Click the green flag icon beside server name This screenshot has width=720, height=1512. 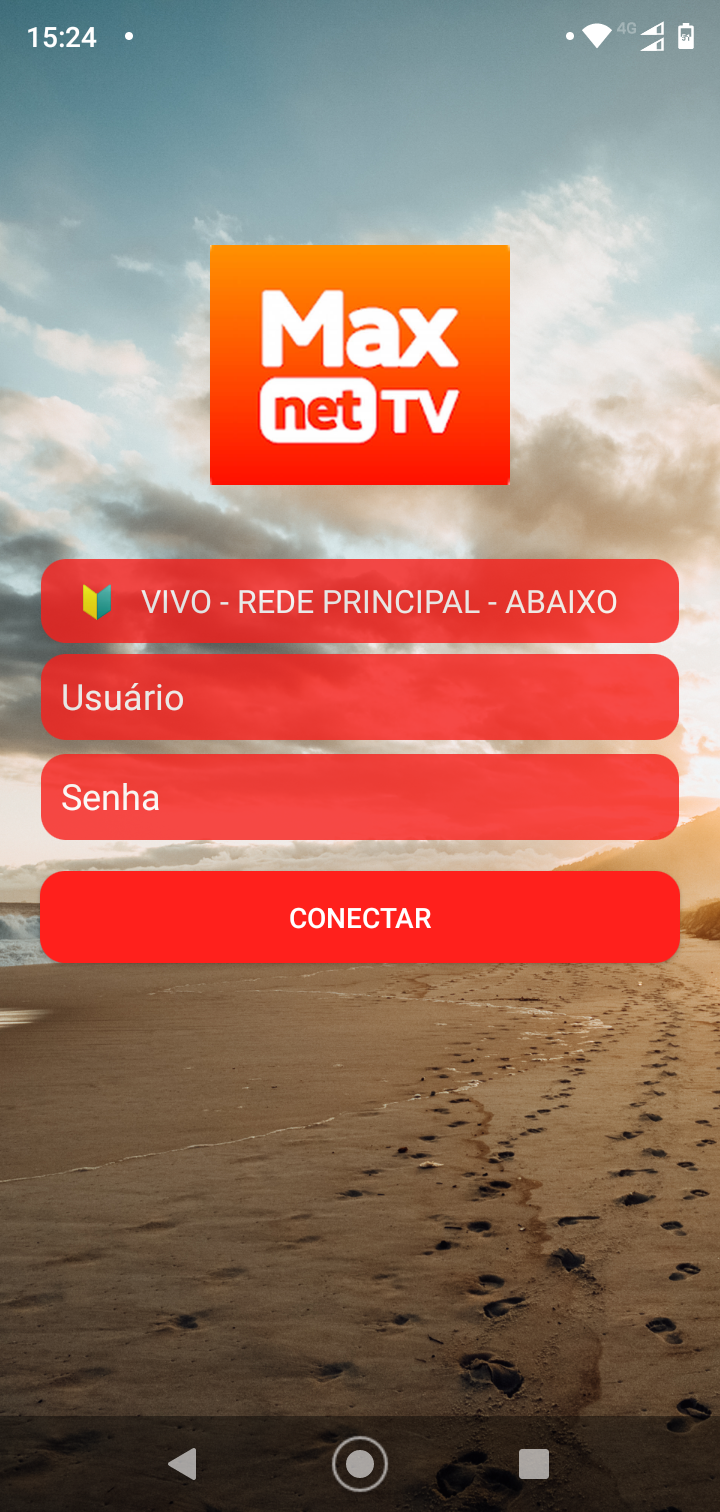pos(97,601)
